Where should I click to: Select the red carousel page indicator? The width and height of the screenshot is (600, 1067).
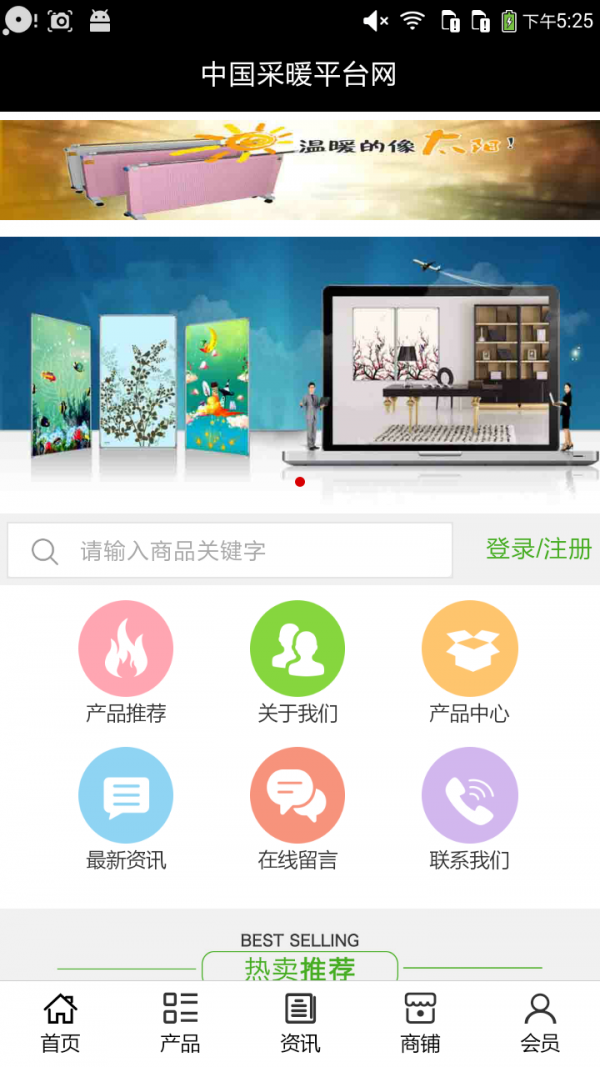(x=300, y=482)
